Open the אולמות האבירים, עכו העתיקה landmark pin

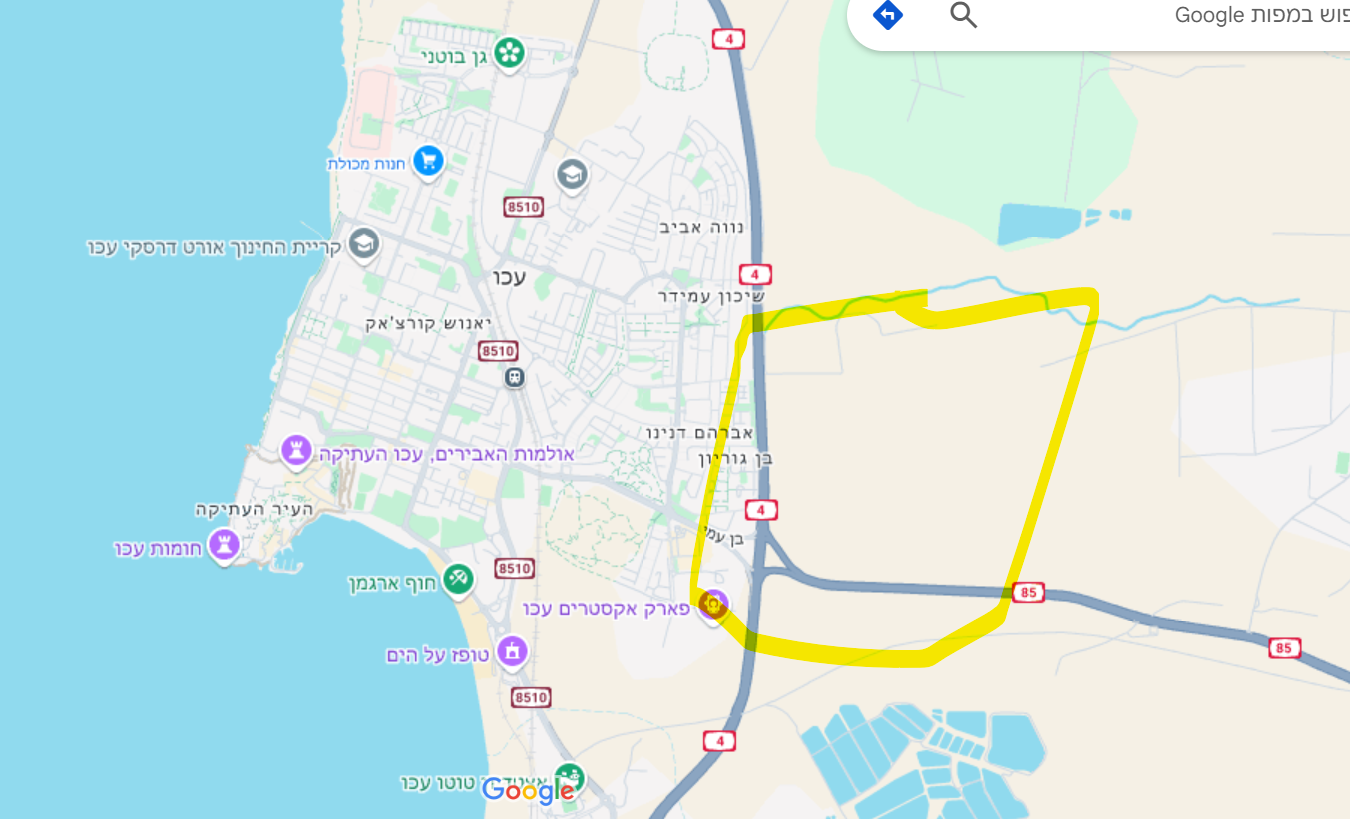[295, 449]
